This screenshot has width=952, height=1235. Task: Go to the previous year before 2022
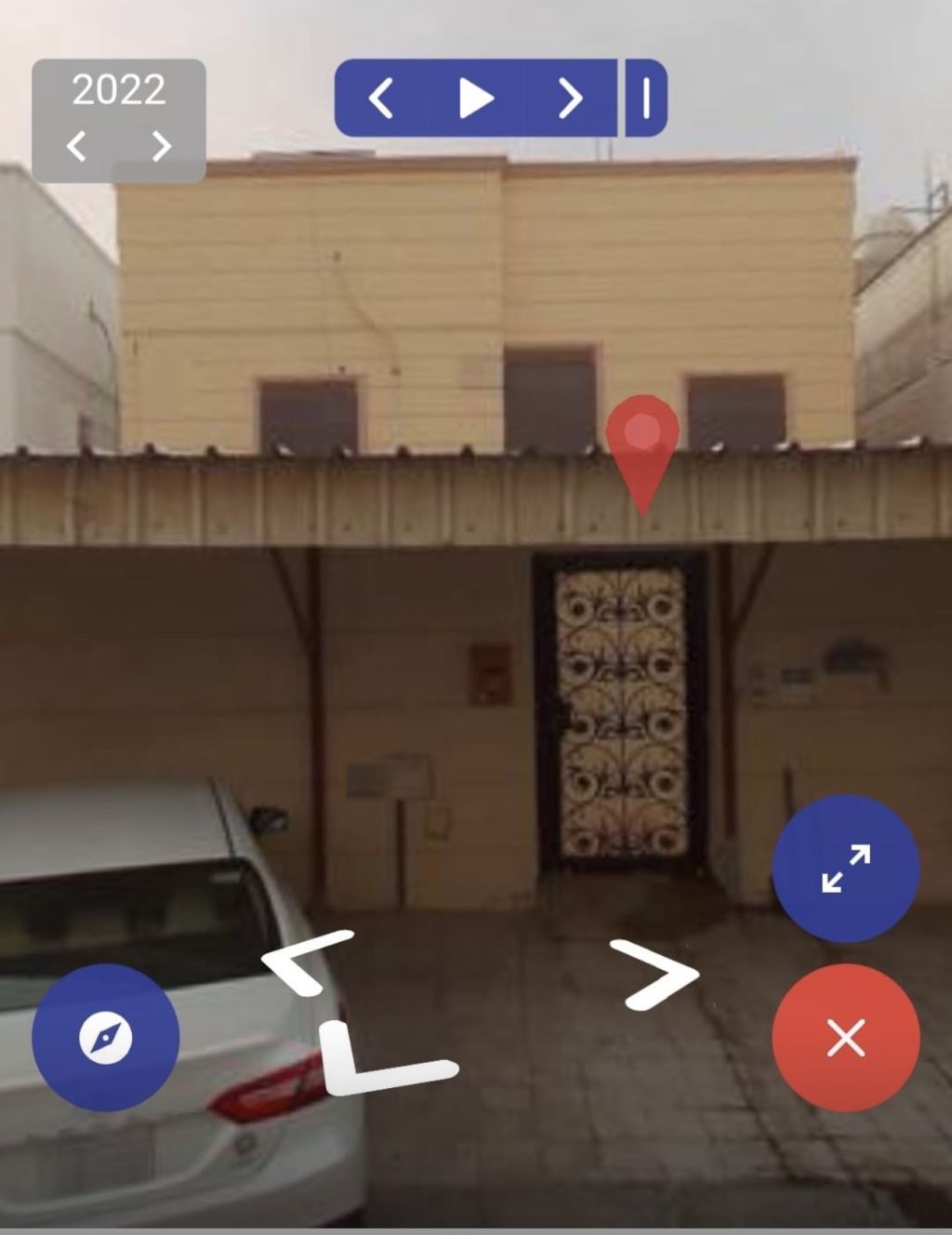click(x=77, y=146)
